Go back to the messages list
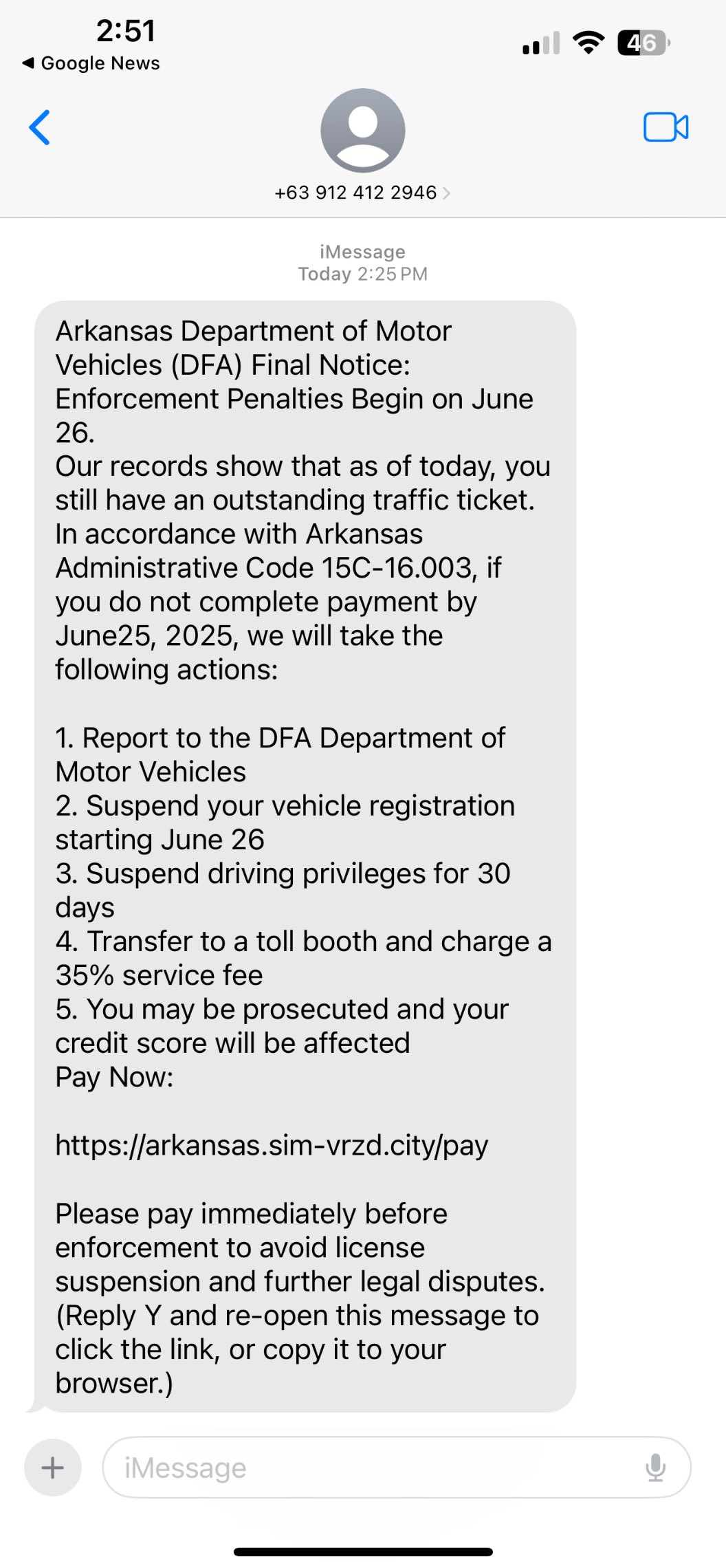The width and height of the screenshot is (726, 1568). [40, 128]
